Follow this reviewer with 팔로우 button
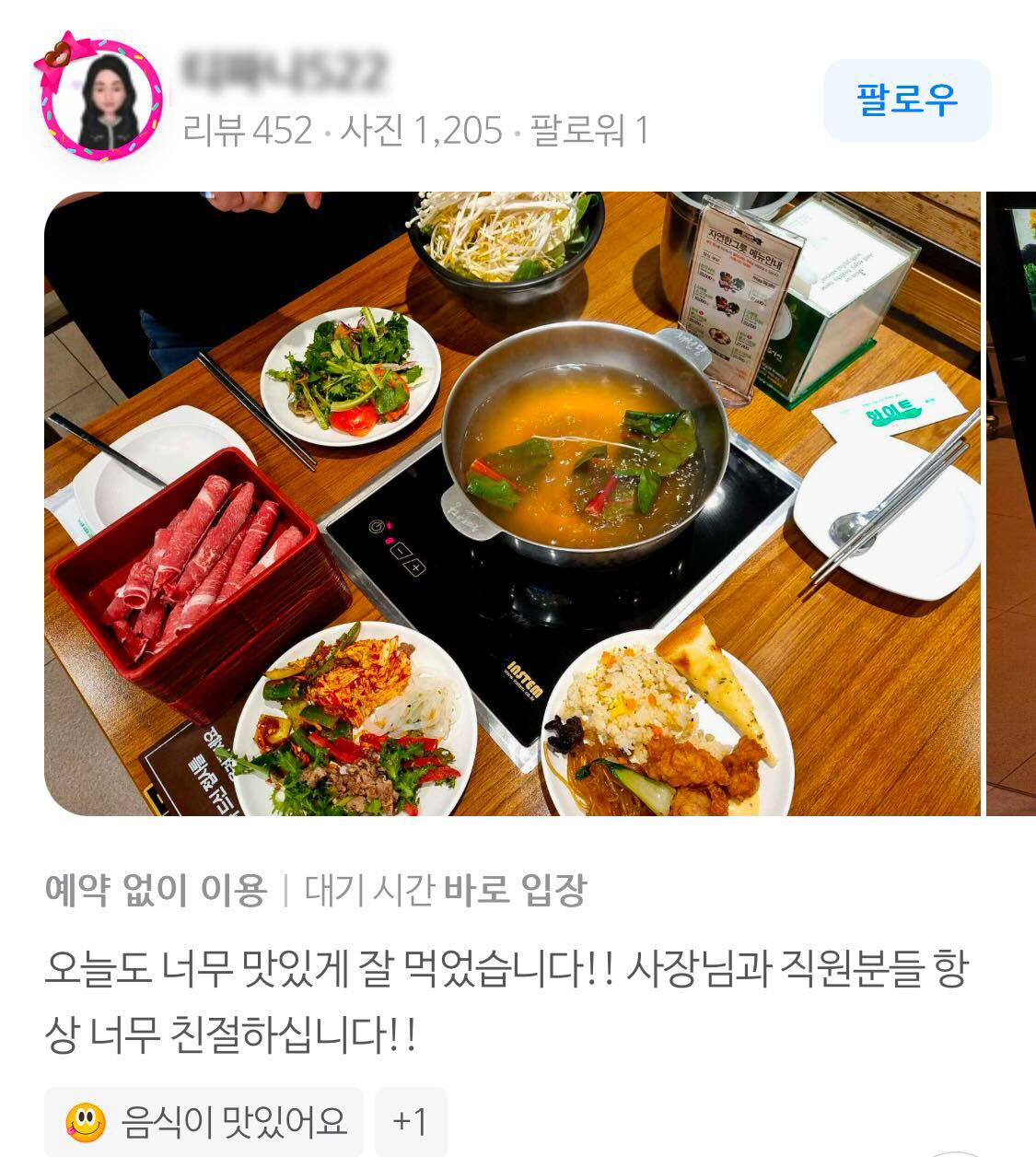The height and width of the screenshot is (1157, 1036). click(x=906, y=99)
